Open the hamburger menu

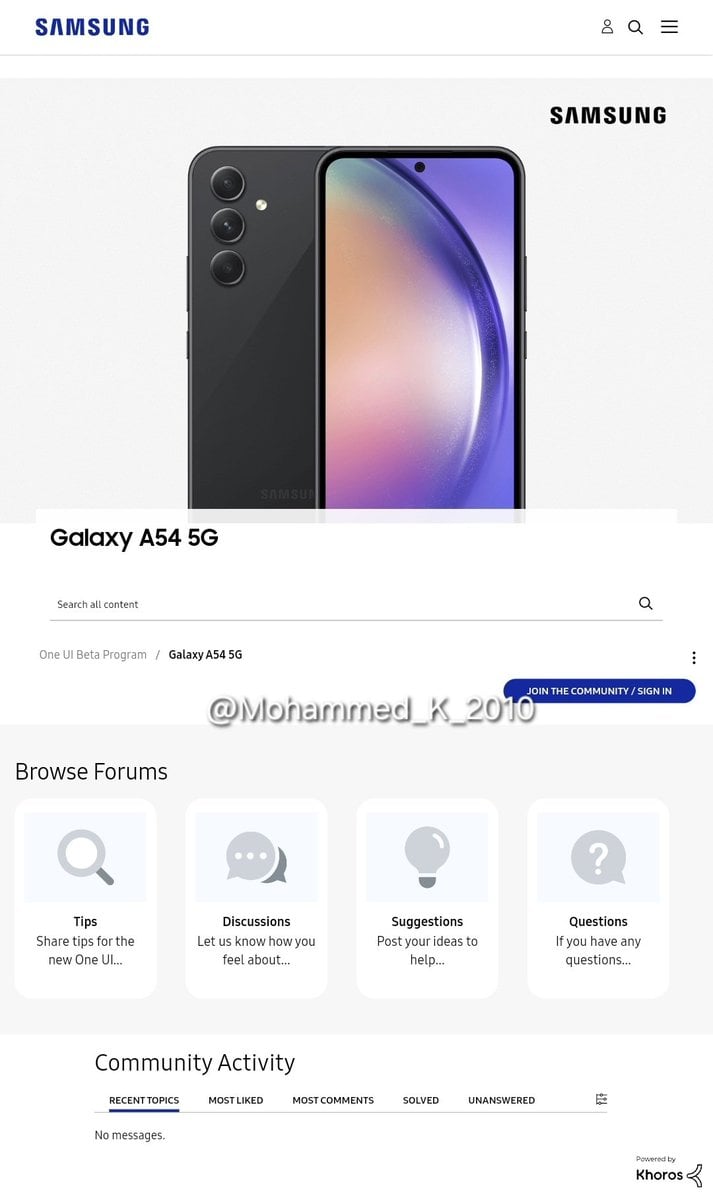coord(669,27)
